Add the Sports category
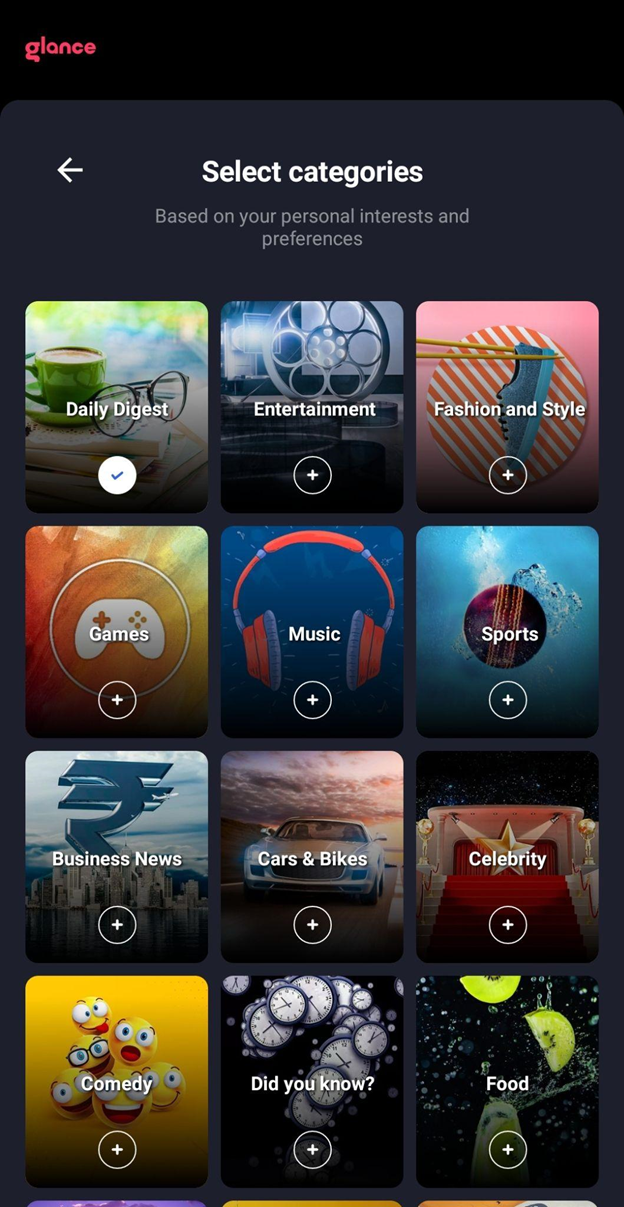This screenshot has height=1207, width=624. click(x=507, y=700)
